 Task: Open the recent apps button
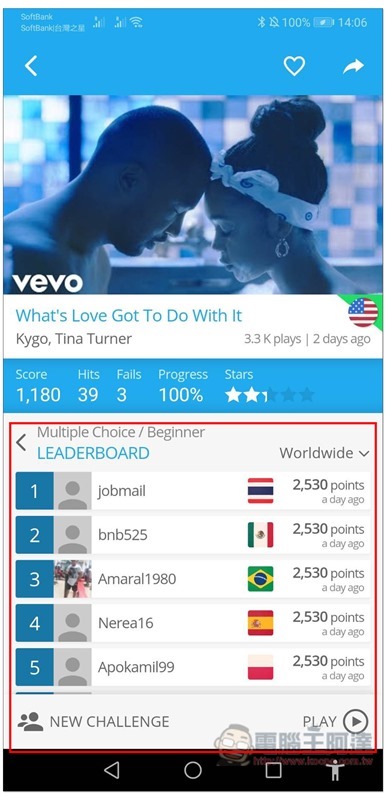273,770
